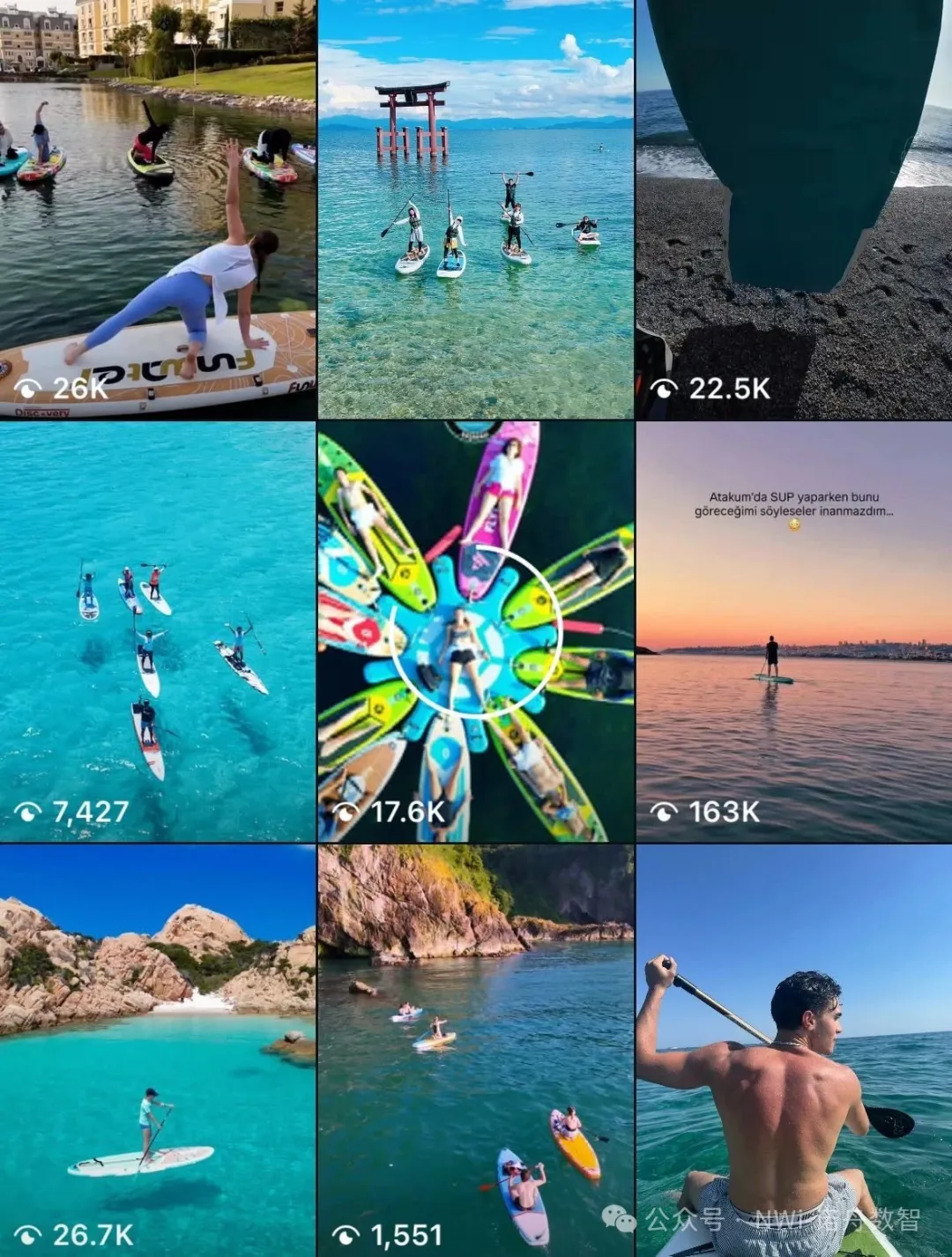Open the video with the red torii gate
The height and width of the screenshot is (1257, 952).
click(475, 209)
